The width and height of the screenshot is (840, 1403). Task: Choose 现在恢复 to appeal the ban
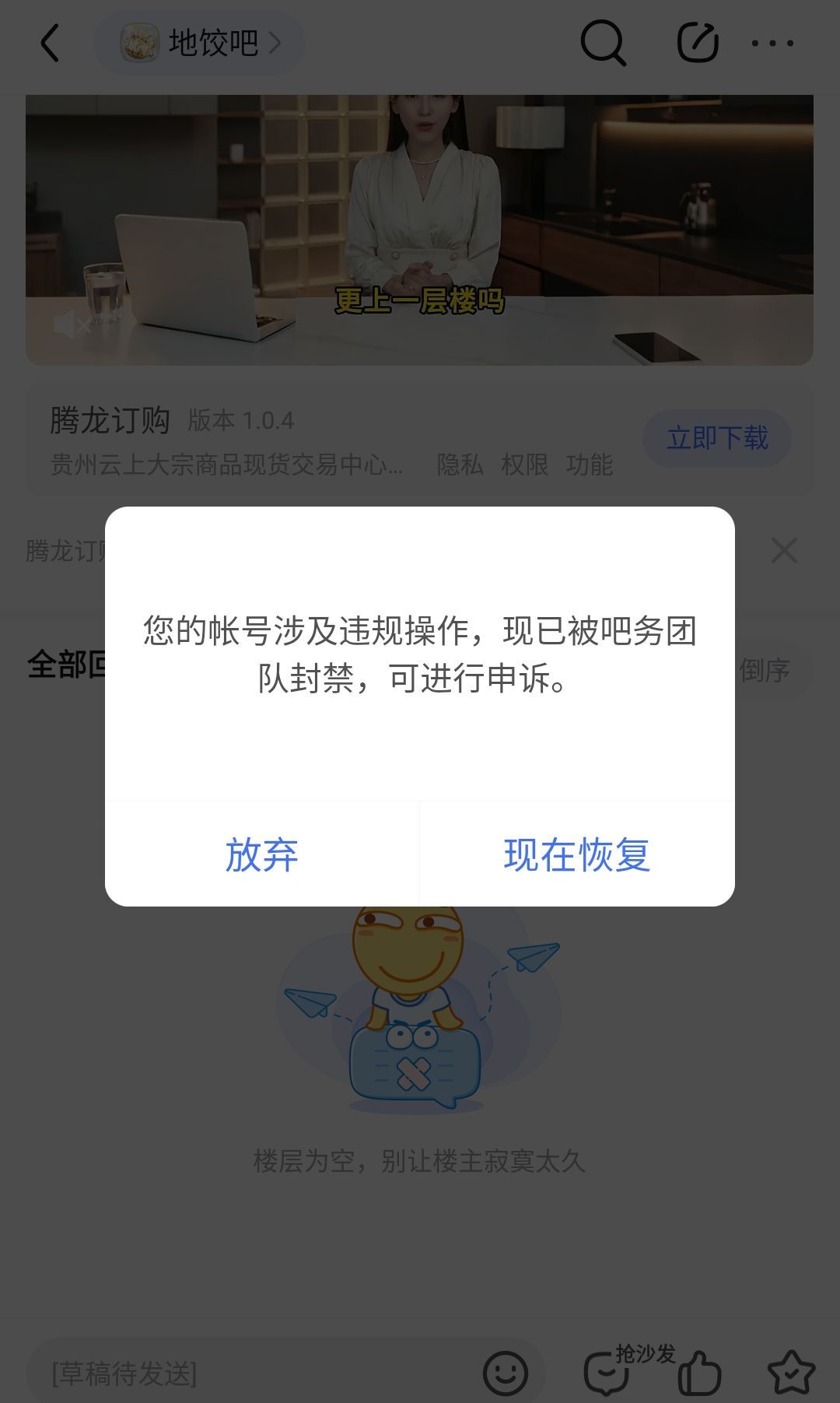tap(576, 854)
